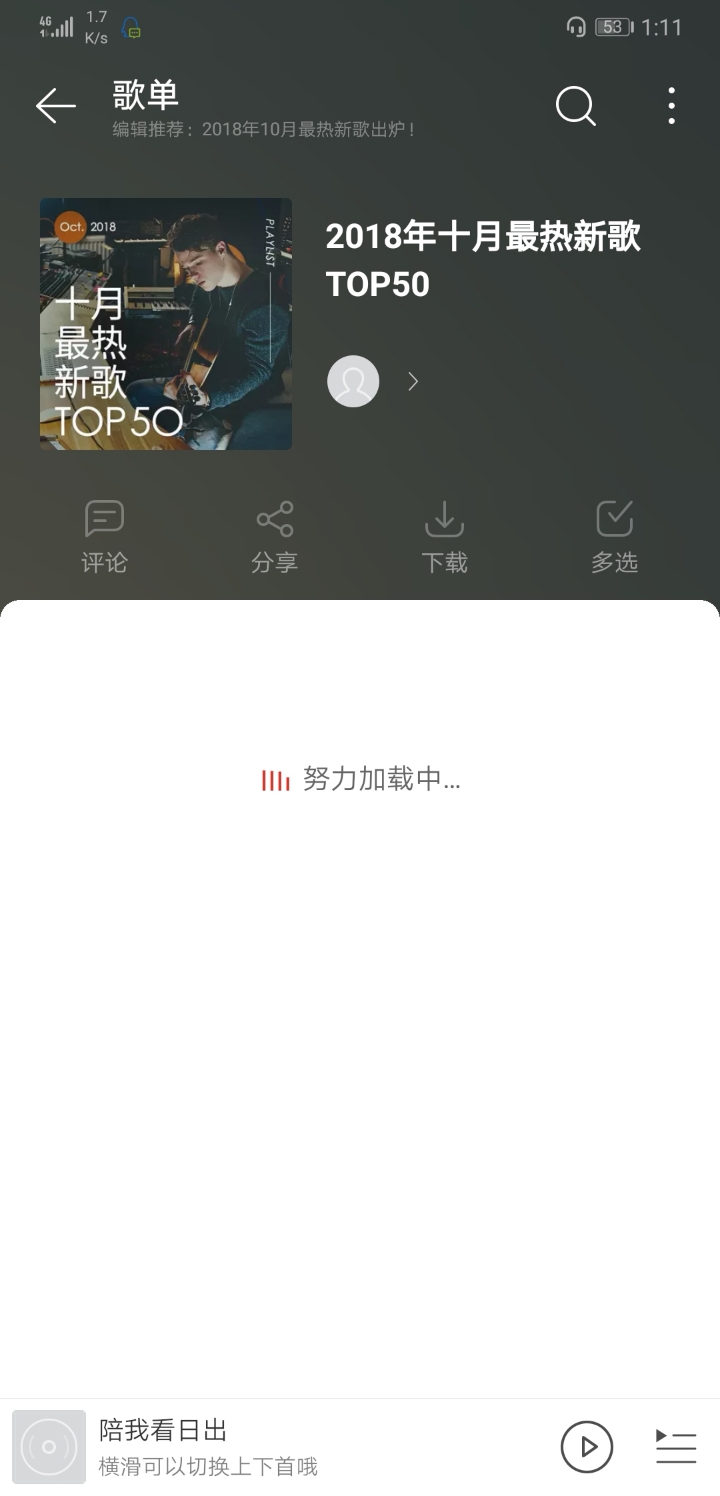Open the play queue icon in mini player
Viewport: 720px width, 1496px height.
[675, 1446]
